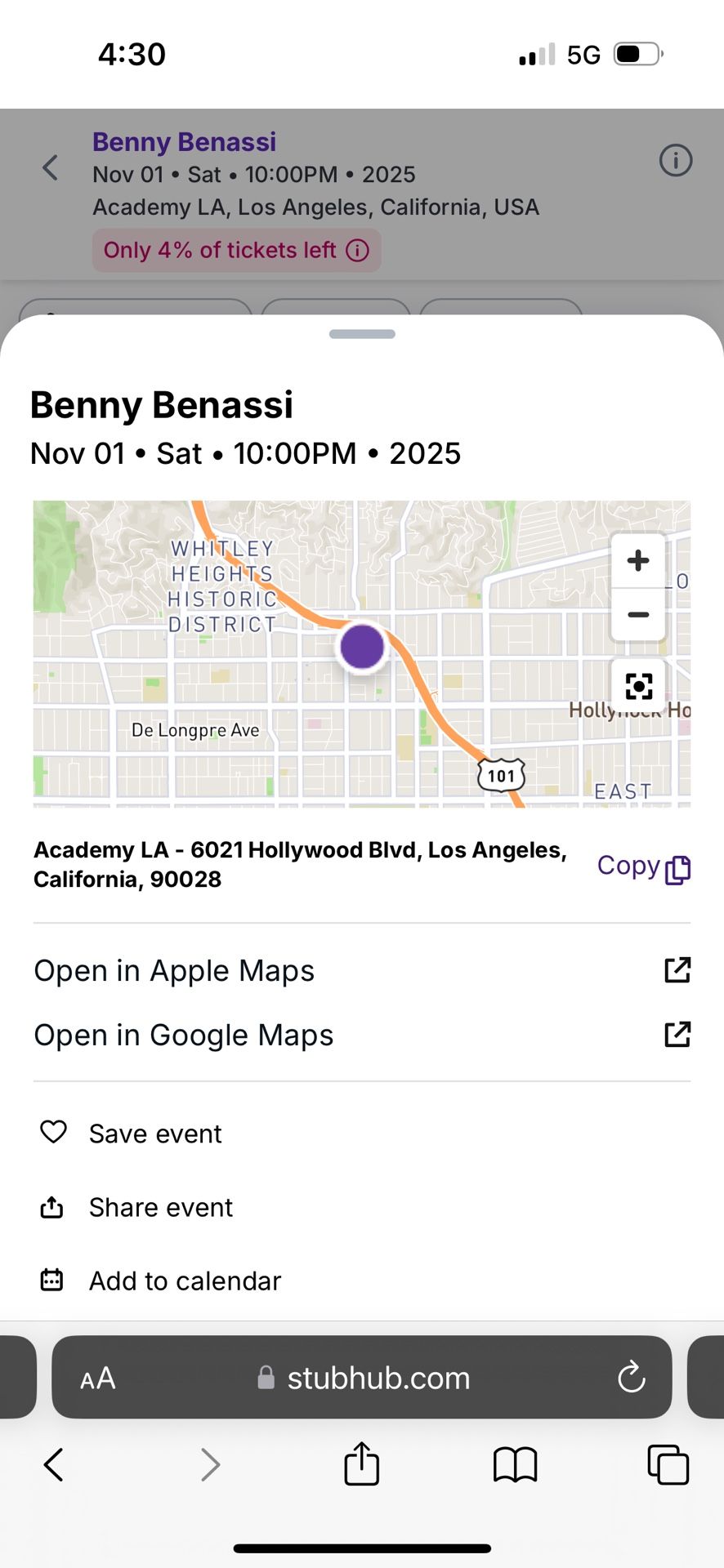Tap the share icon next to Share event
Image resolution: width=724 pixels, height=1568 pixels.
pos(52,1206)
